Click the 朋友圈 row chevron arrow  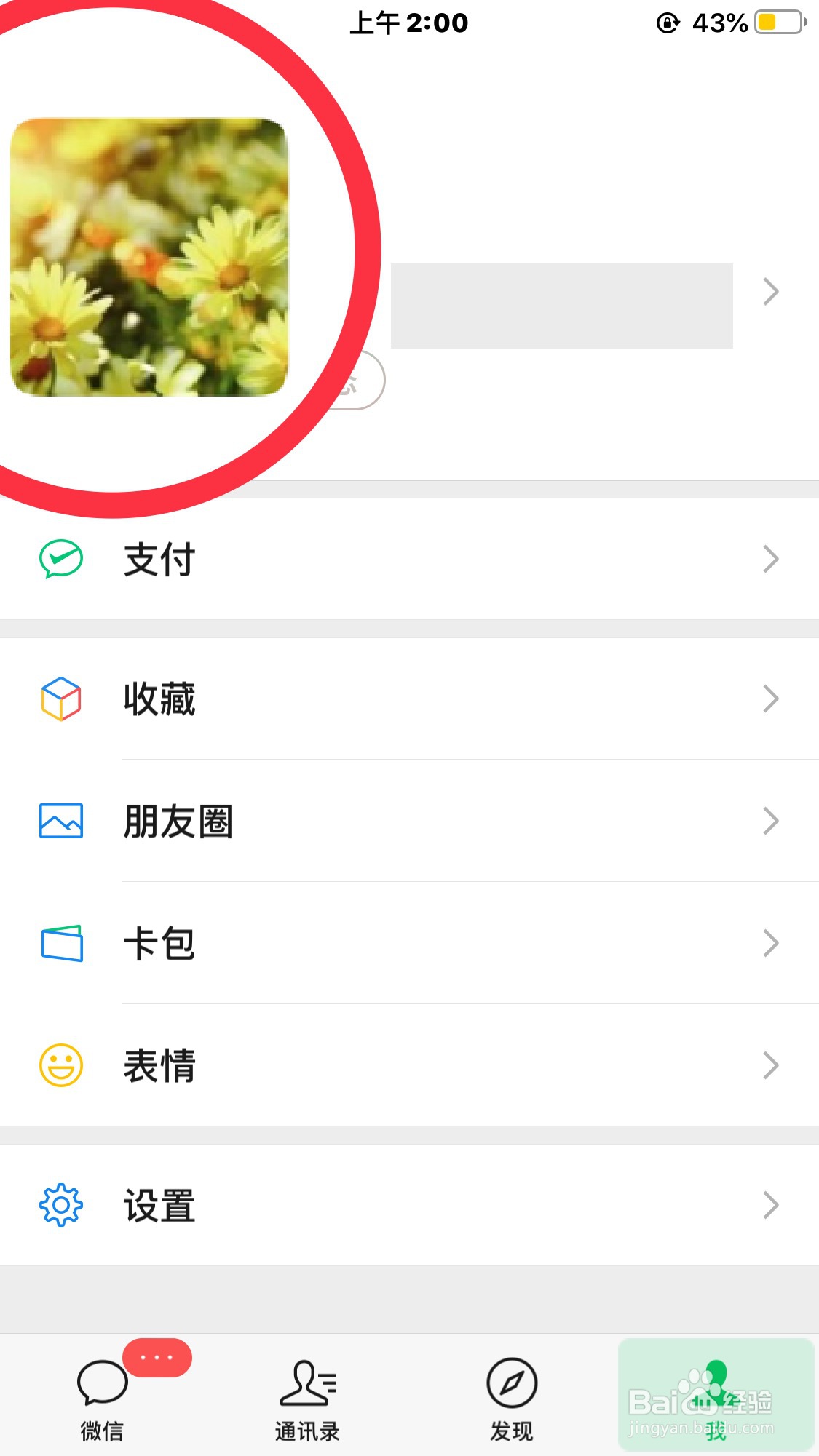point(771,821)
